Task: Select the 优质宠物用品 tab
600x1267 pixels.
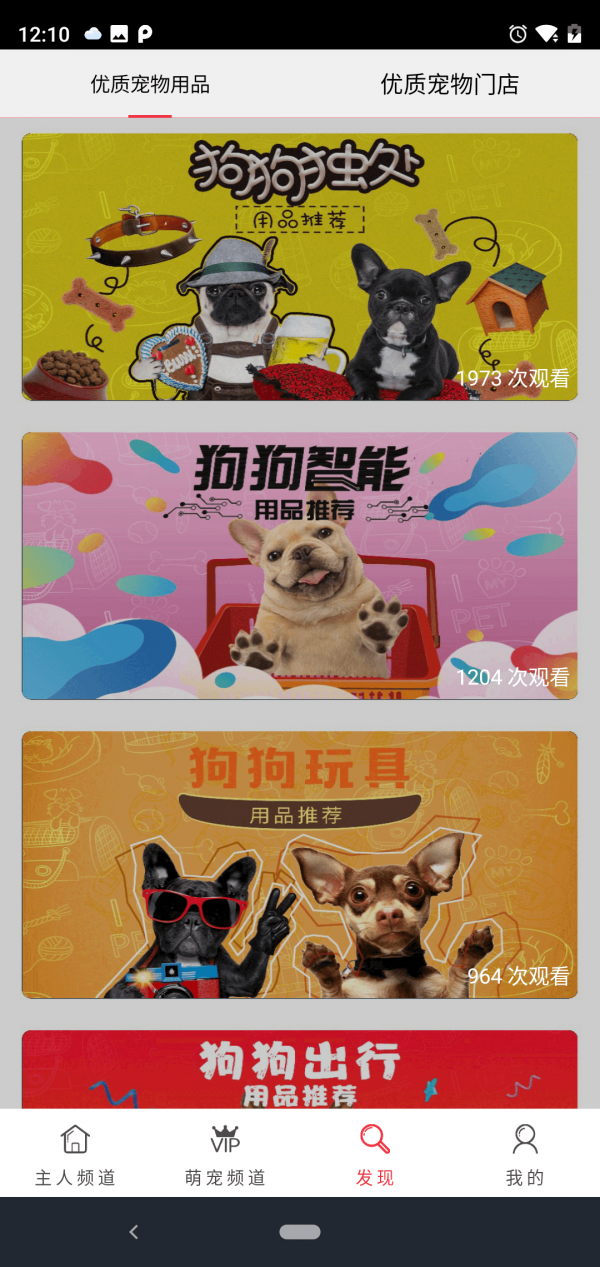Action: point(150,84)
